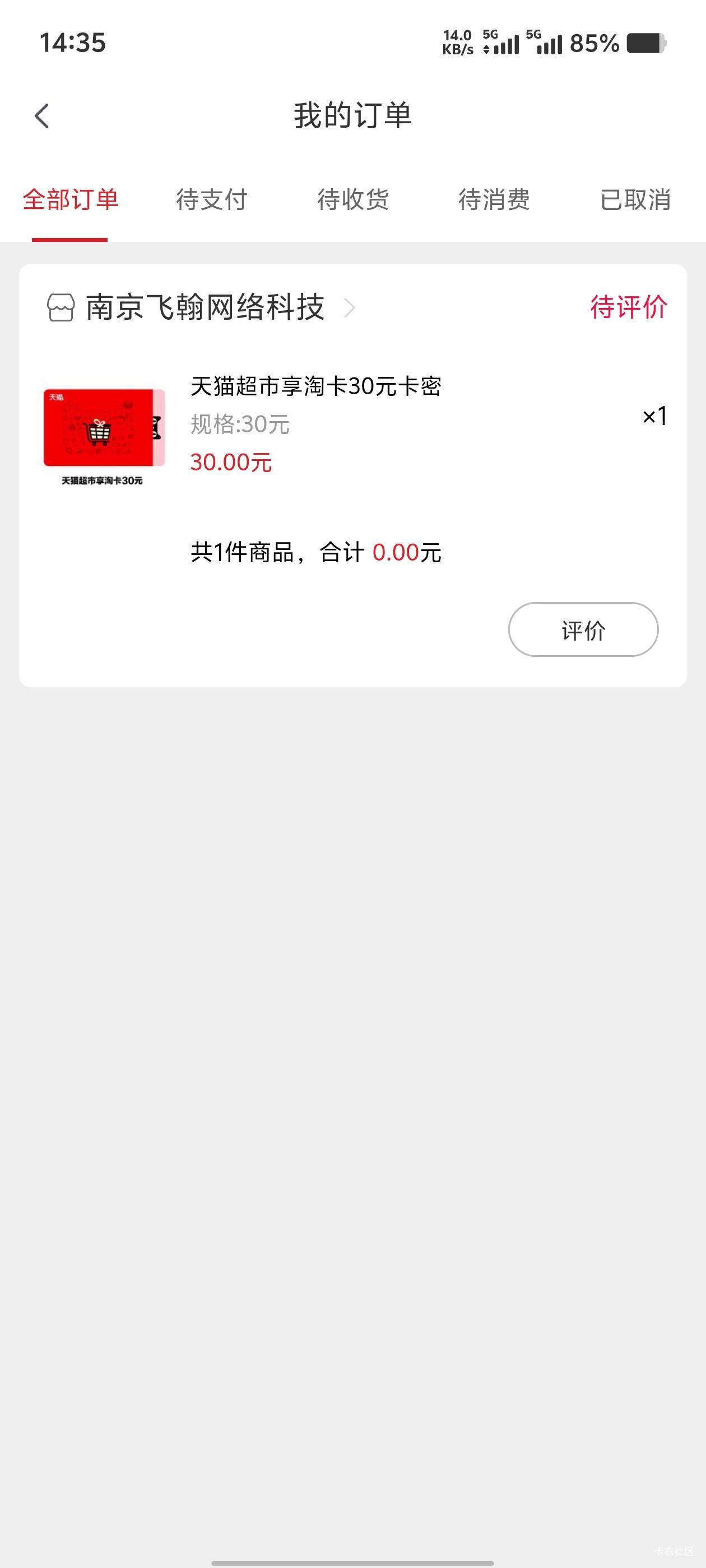The height and width of the screenshot is (1568, 706).
Task: Select the 全部订单 tab
Action: [70, 200]
